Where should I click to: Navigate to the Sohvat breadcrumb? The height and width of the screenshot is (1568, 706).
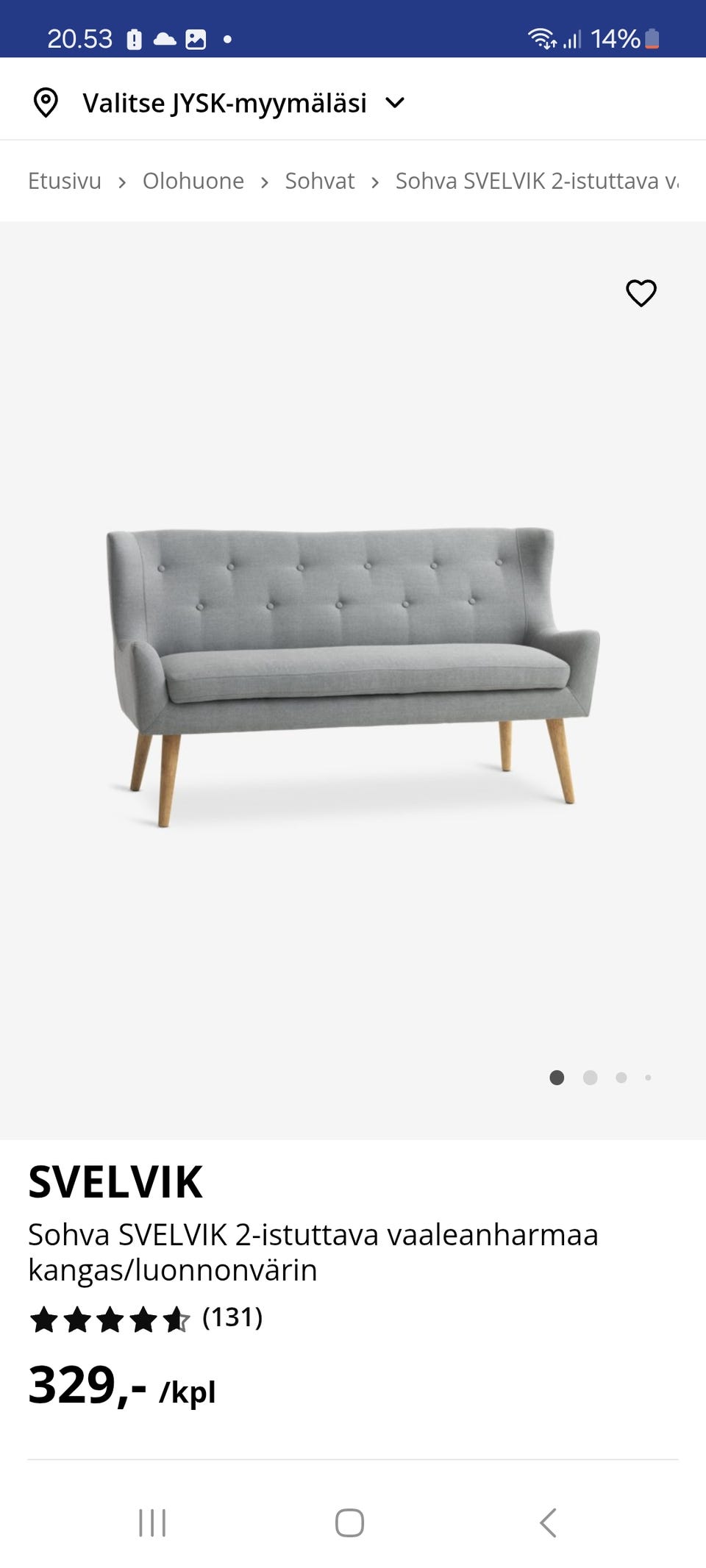[x=319, y=181]
